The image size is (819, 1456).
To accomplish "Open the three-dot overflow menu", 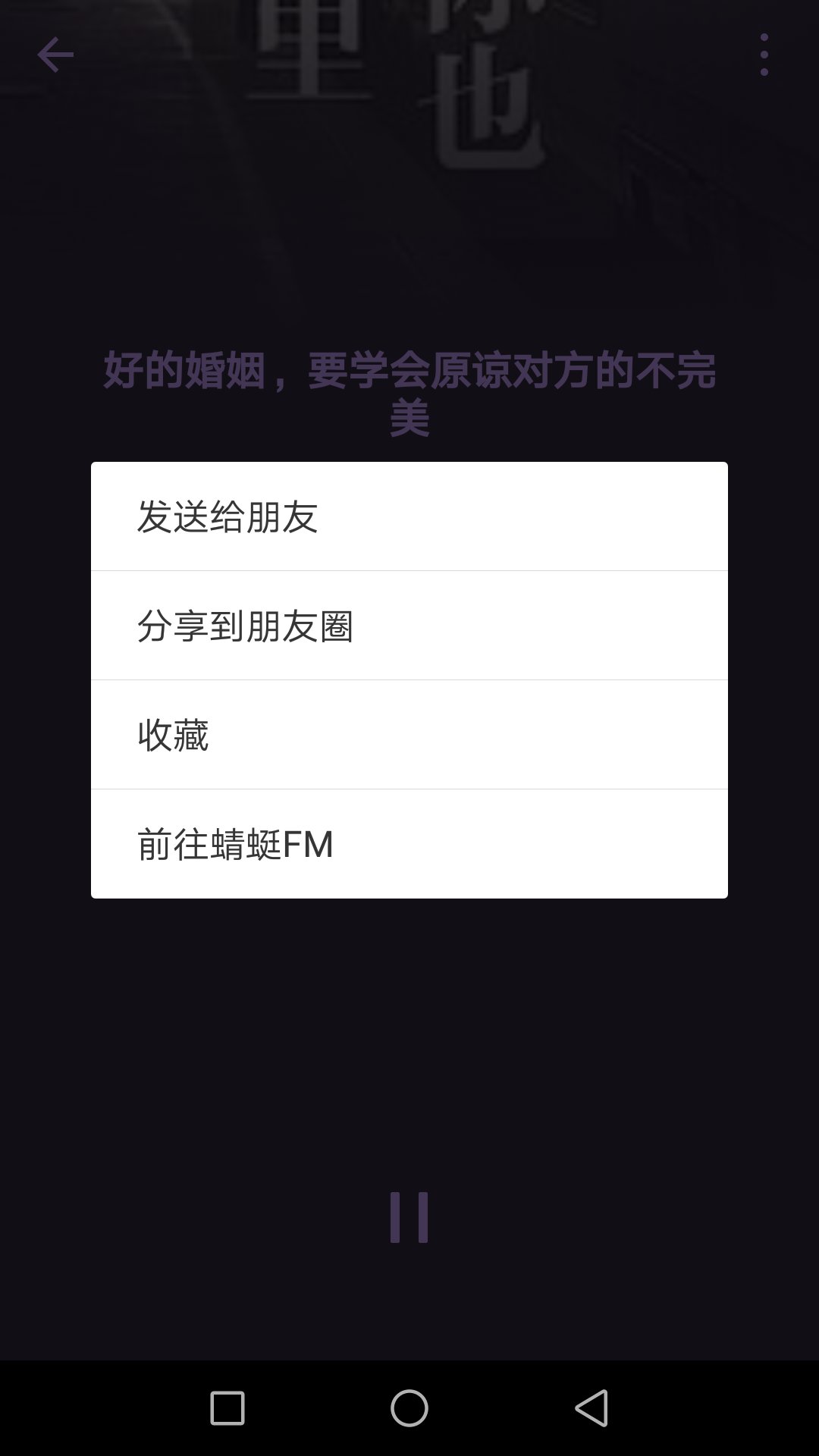I will point(764,55).
